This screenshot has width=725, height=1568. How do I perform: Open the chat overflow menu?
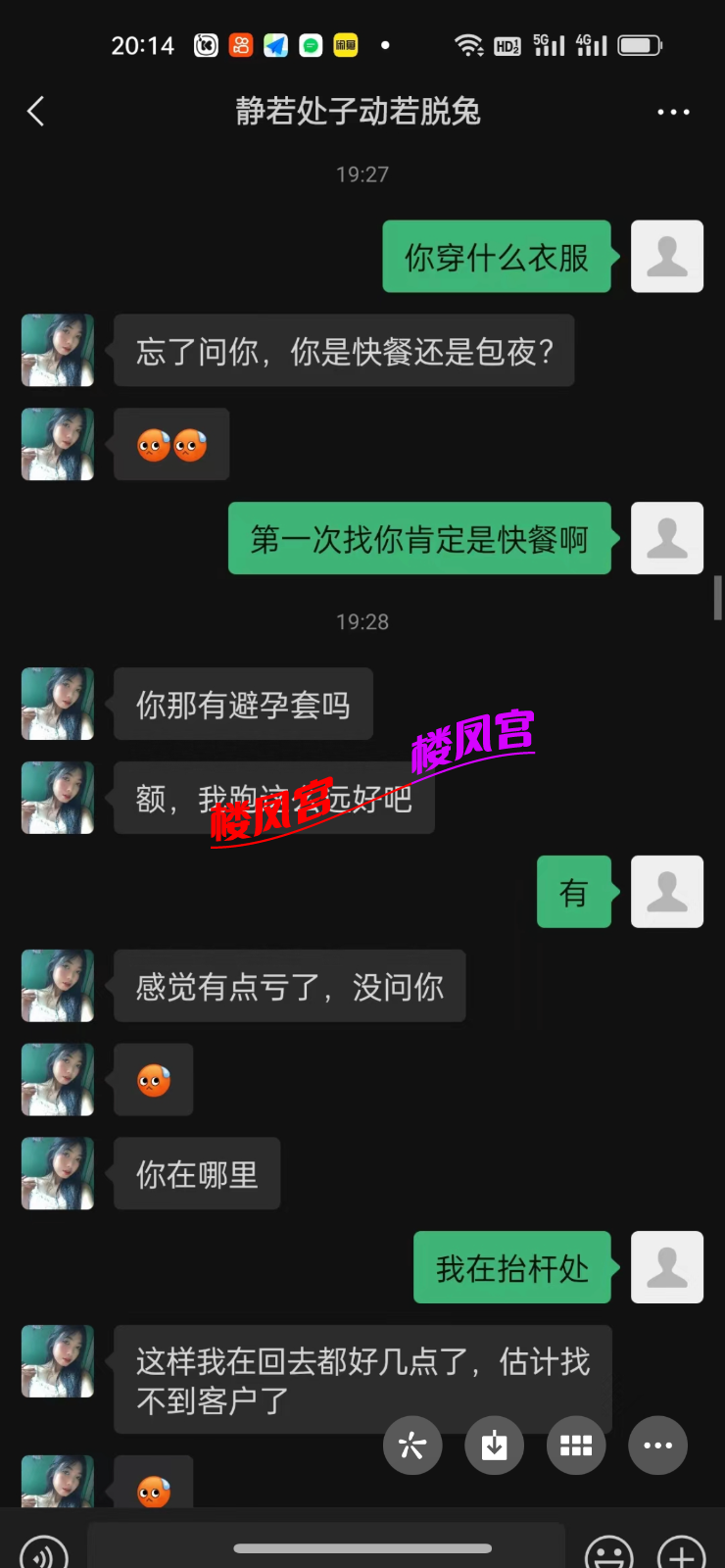(673, 112)
